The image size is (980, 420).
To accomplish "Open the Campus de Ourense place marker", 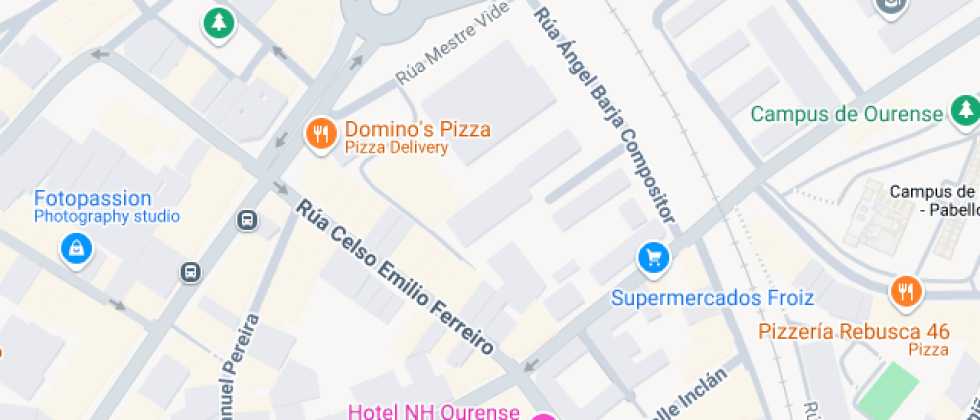I will pyautogui.click(x=965, y=108).
